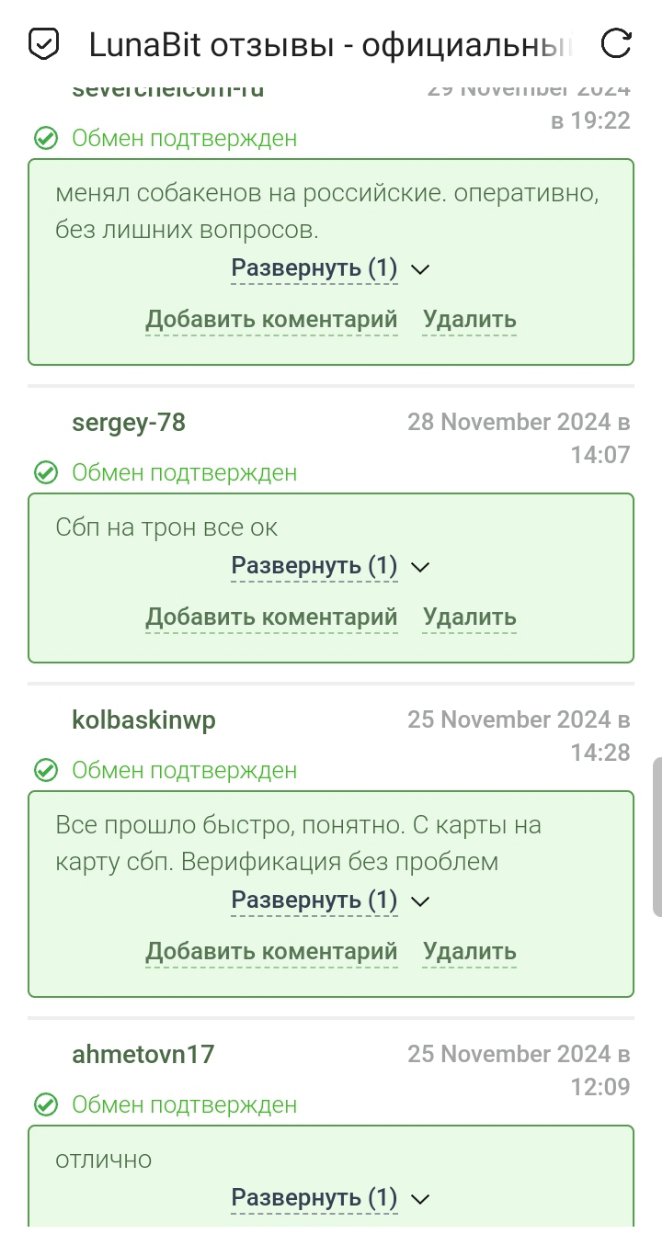Expand replies under the собакенов review
This screenshot has width=662, height=1234.
coord(330,269)
